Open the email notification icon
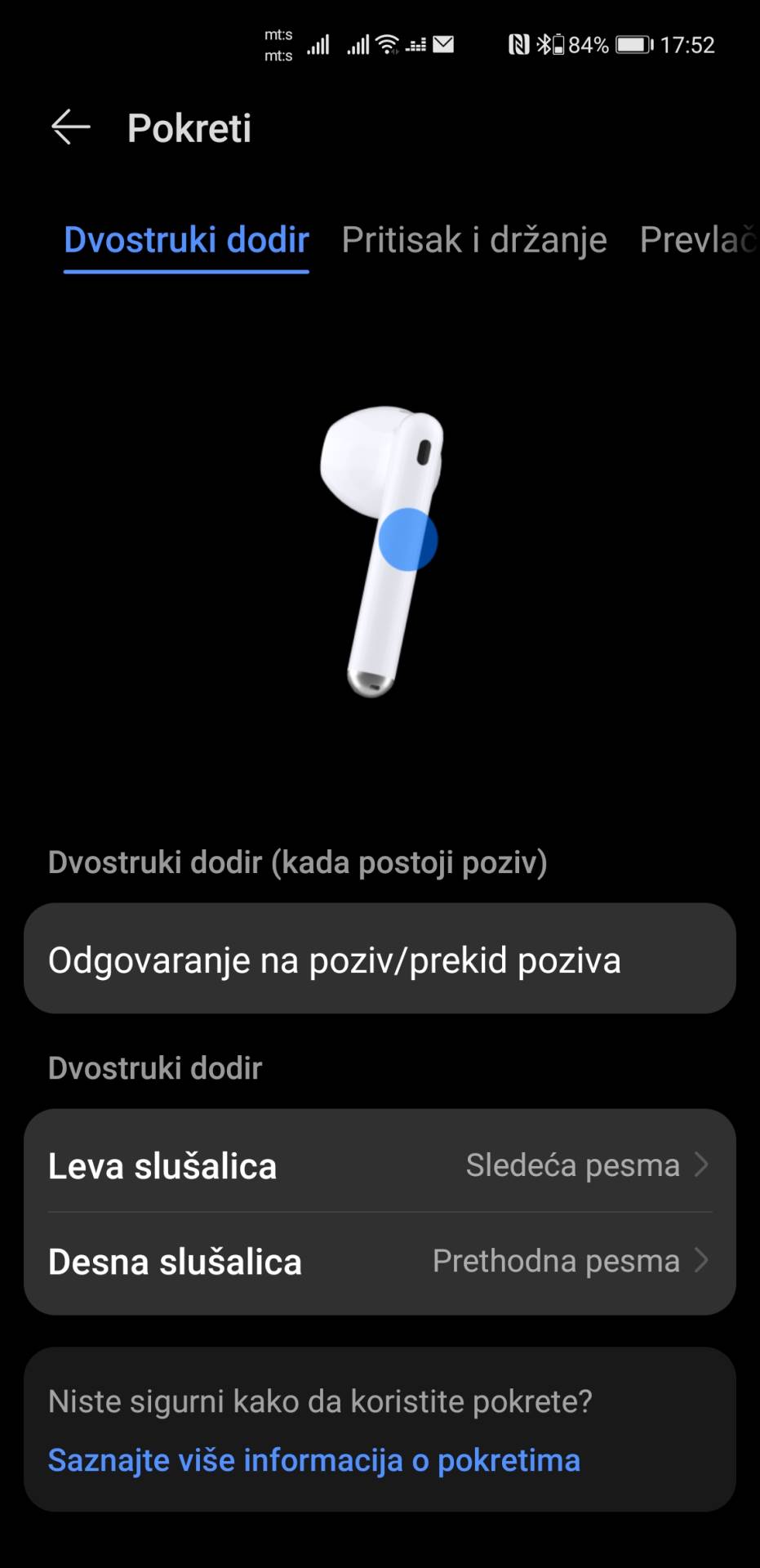This screenshot has height=1568, width=760. pyautogui.click(x=442, y=43)
